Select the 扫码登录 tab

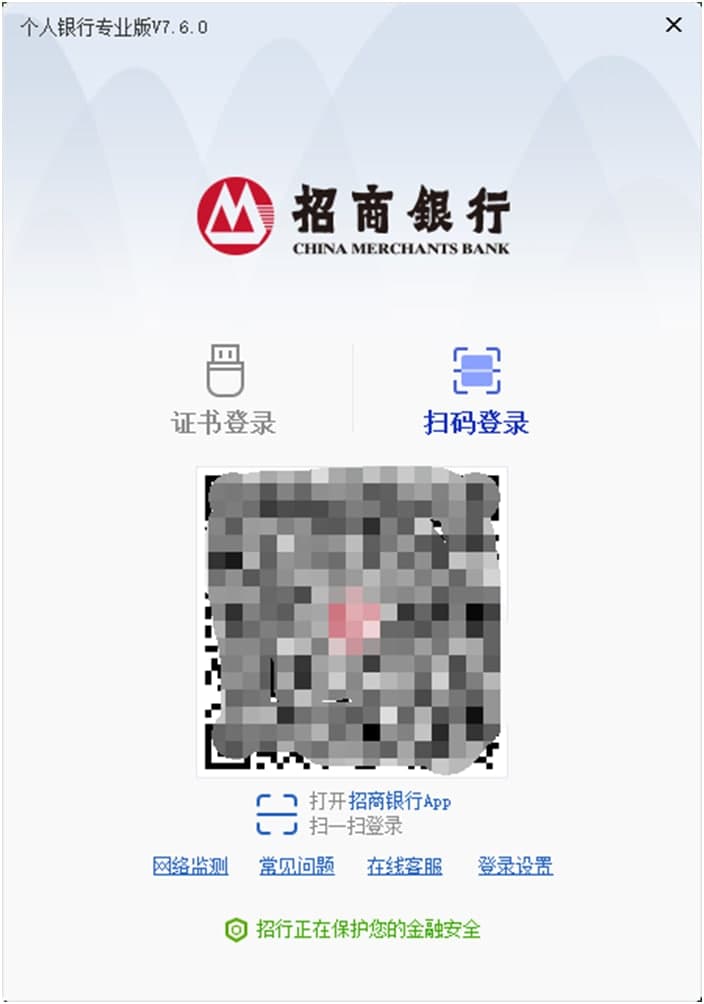[x=476, y=391]
